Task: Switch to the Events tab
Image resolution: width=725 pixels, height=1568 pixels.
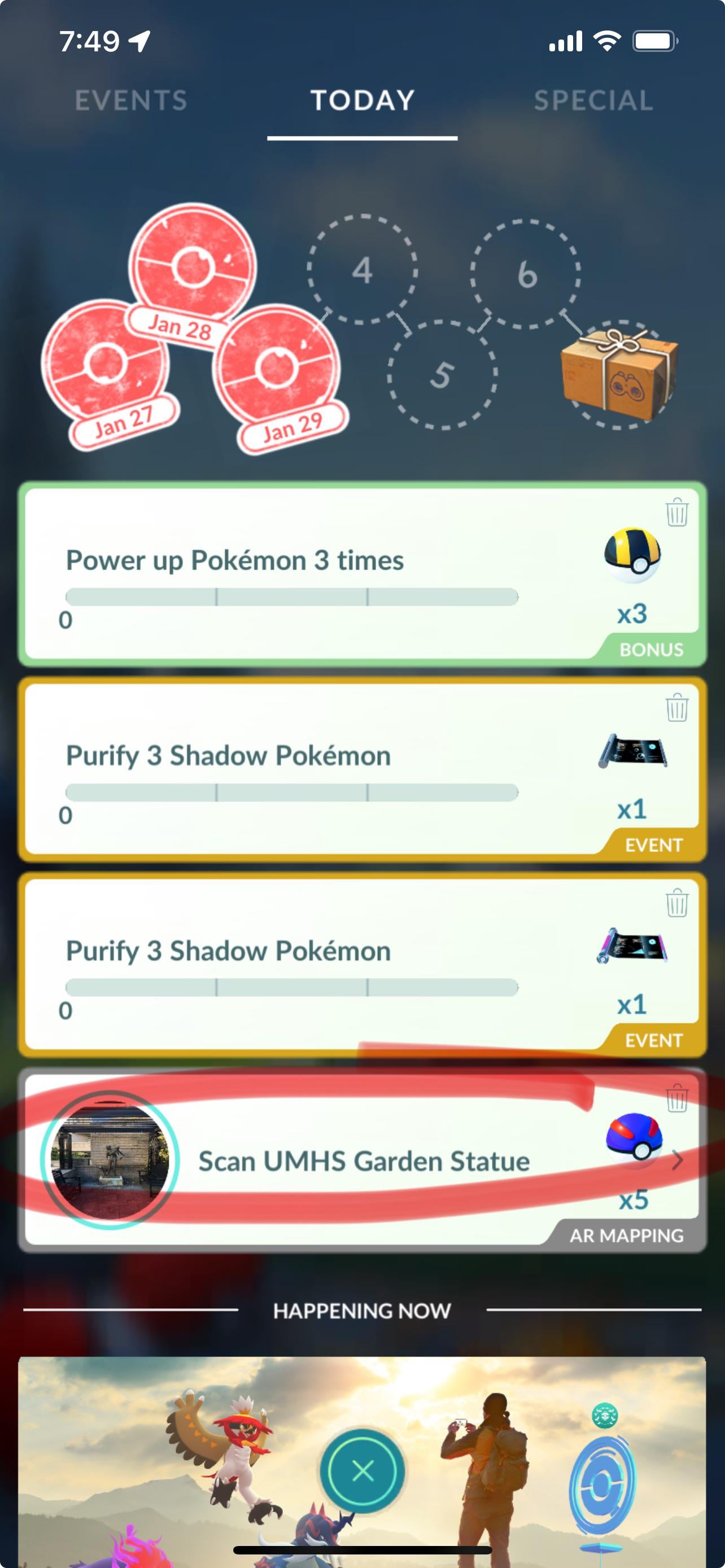Action: (130, 100)
